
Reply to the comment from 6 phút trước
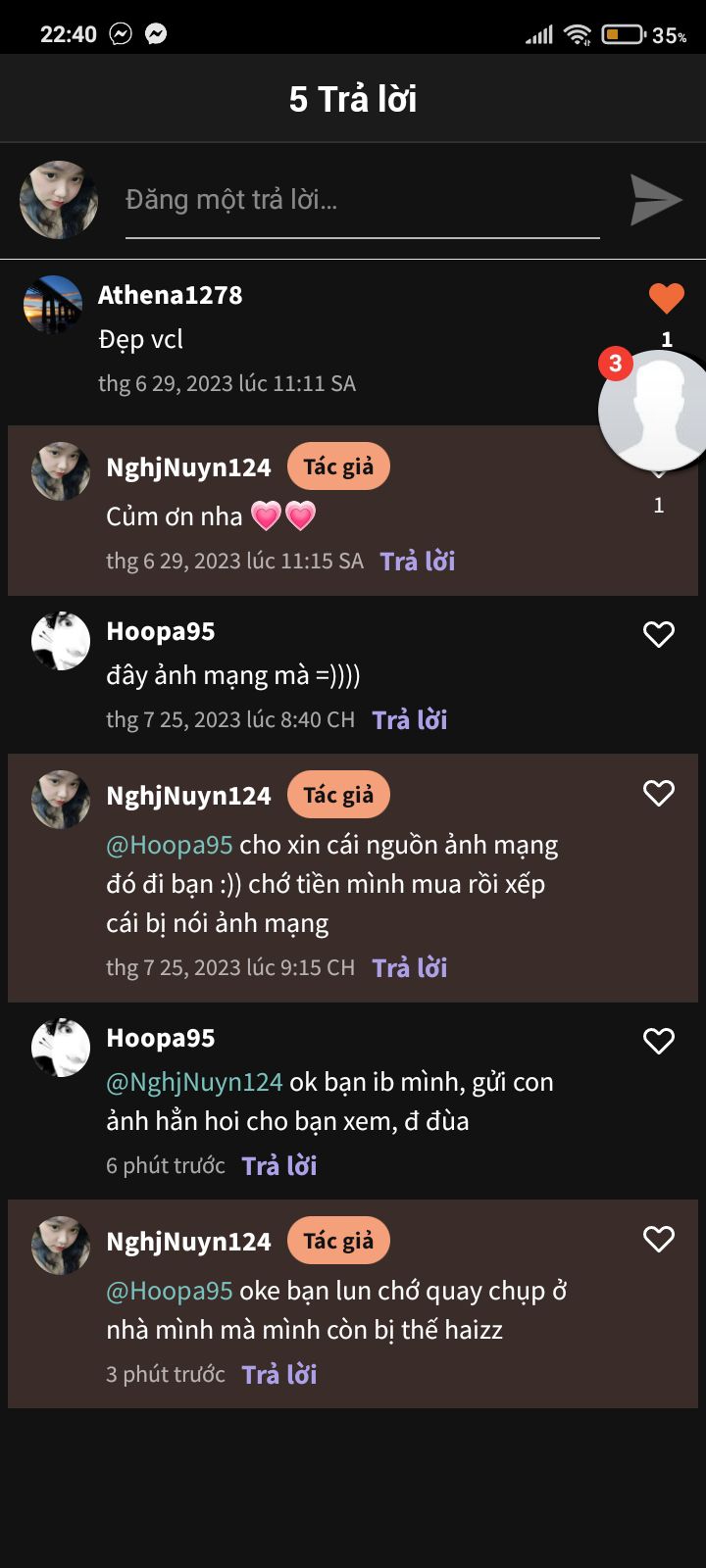pyautogui.click(x=279, y=1166)
